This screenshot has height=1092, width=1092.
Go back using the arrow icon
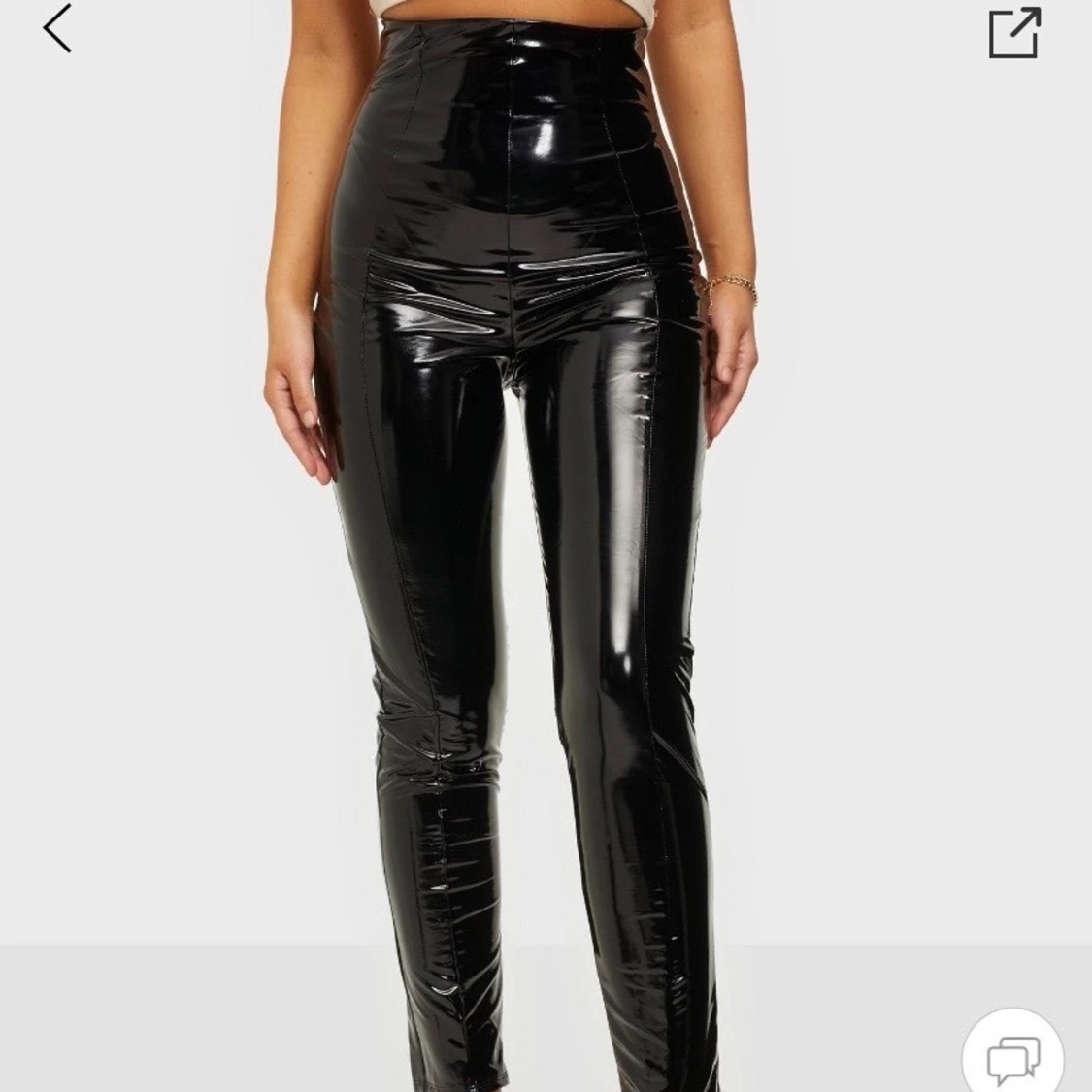[58, 28]
